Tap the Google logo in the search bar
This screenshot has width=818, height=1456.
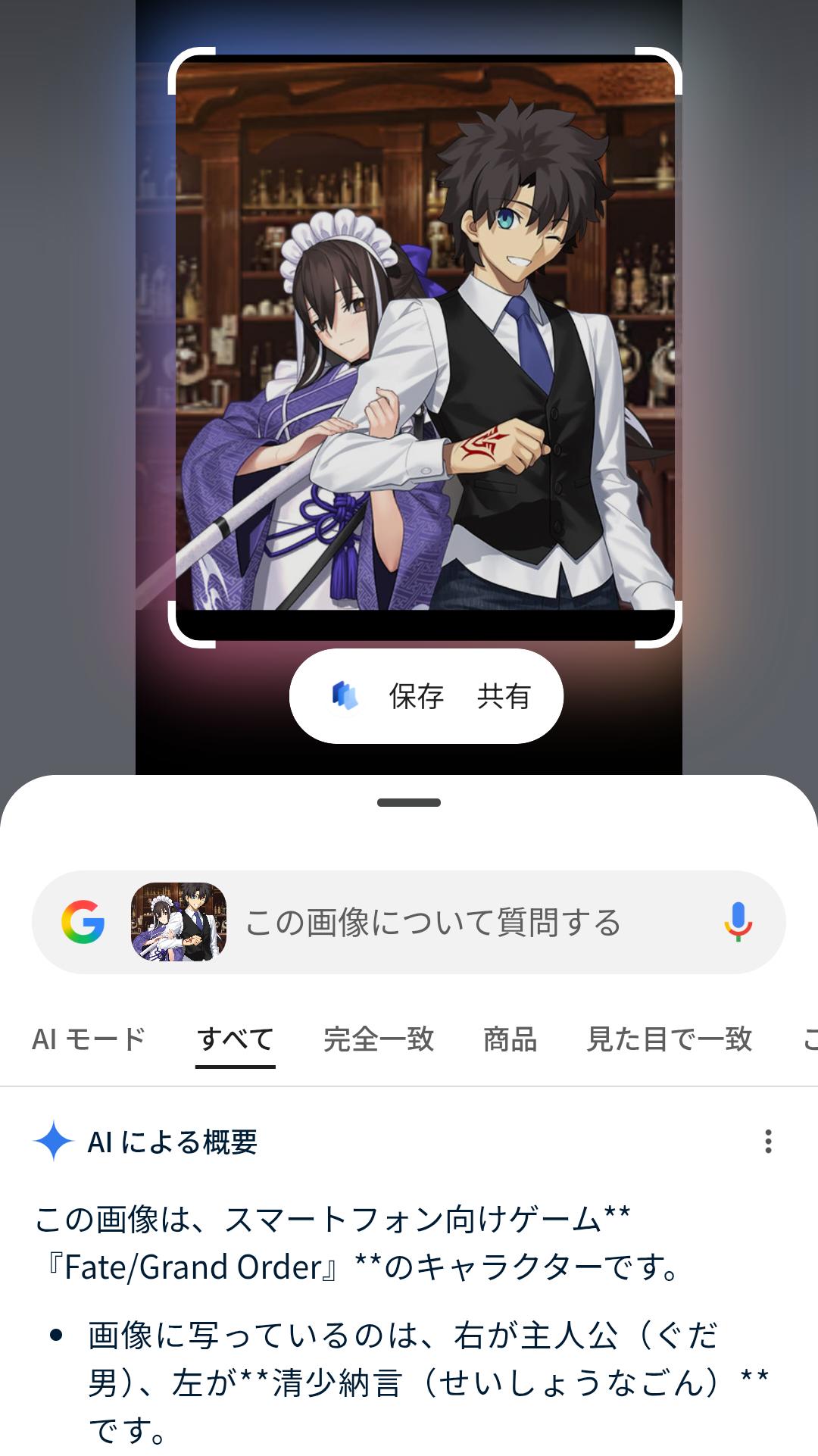[83, 922]
